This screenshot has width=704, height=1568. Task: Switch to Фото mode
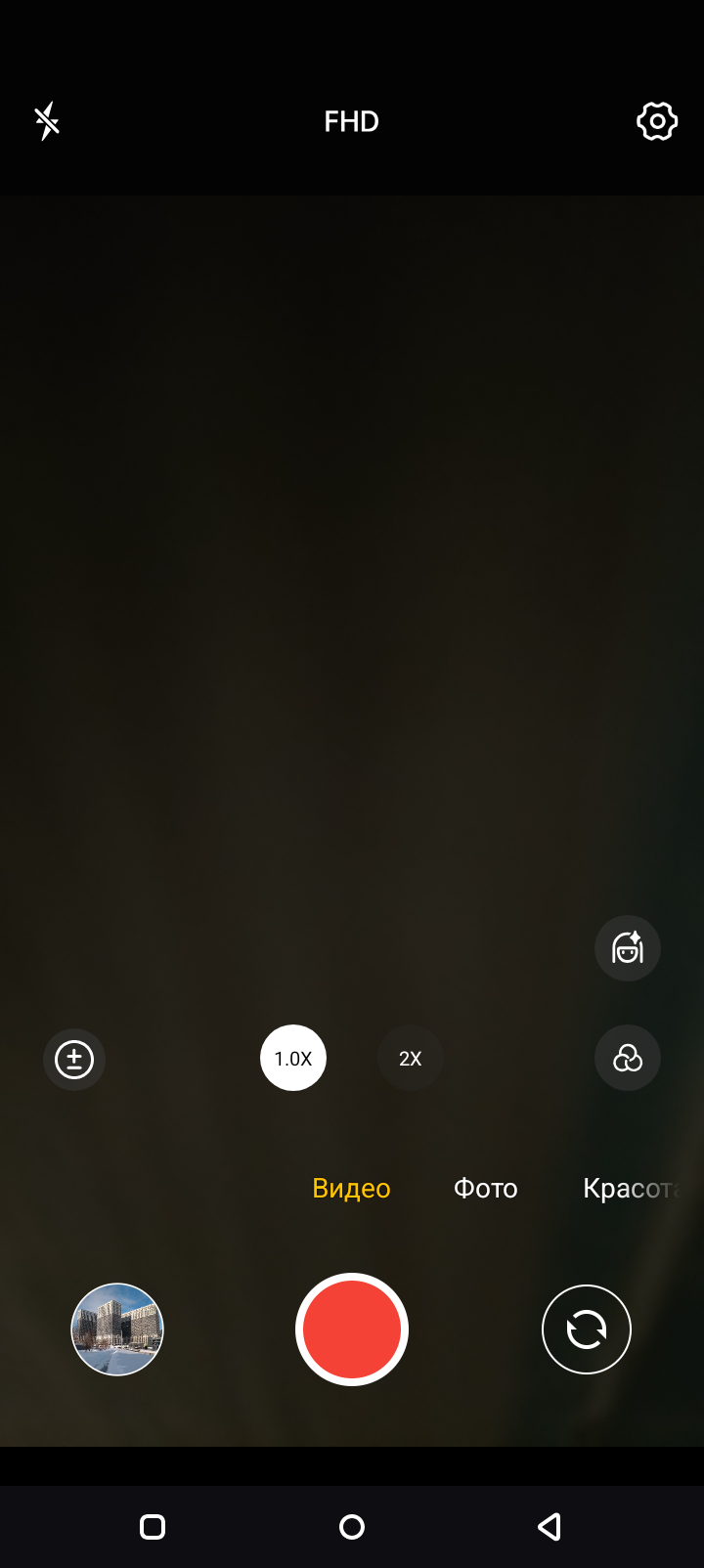(x=486, y=1188)
